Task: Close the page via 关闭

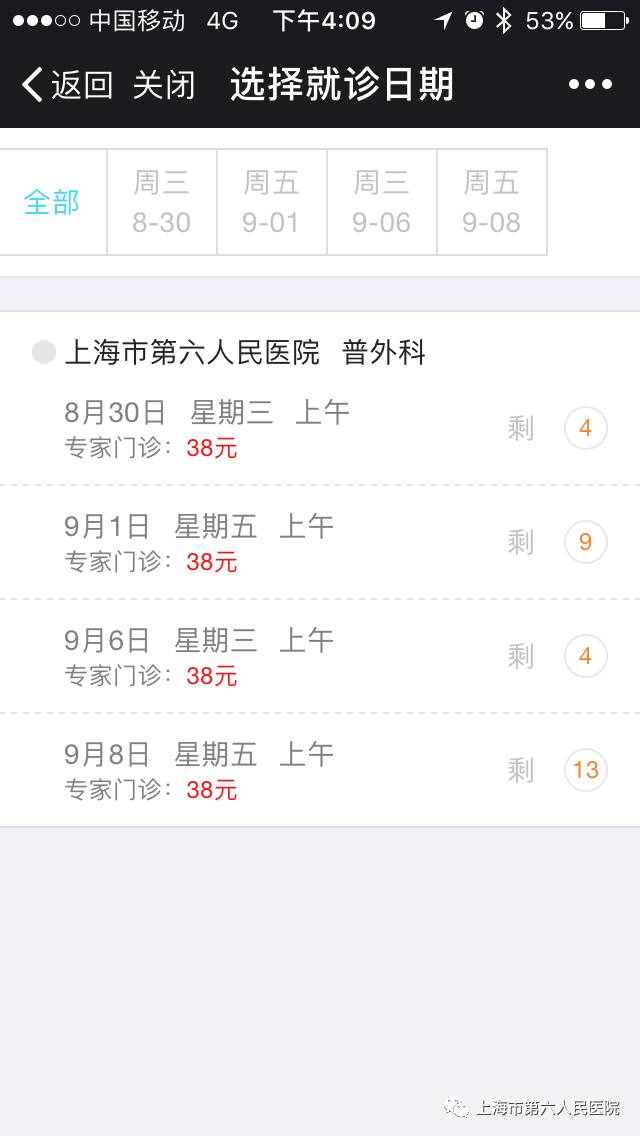Action: 164,85
